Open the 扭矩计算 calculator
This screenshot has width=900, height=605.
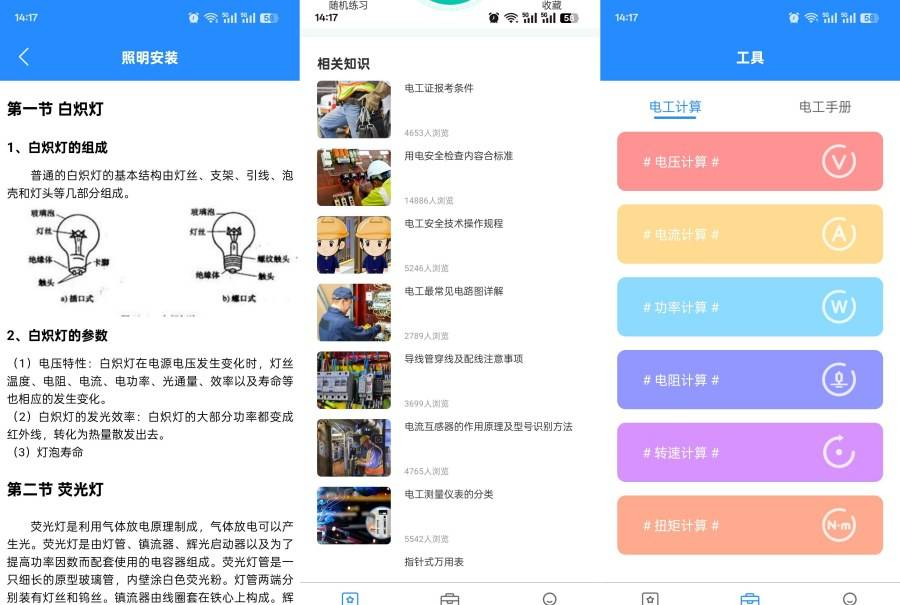pyautogui.click(x=749, y=525)
